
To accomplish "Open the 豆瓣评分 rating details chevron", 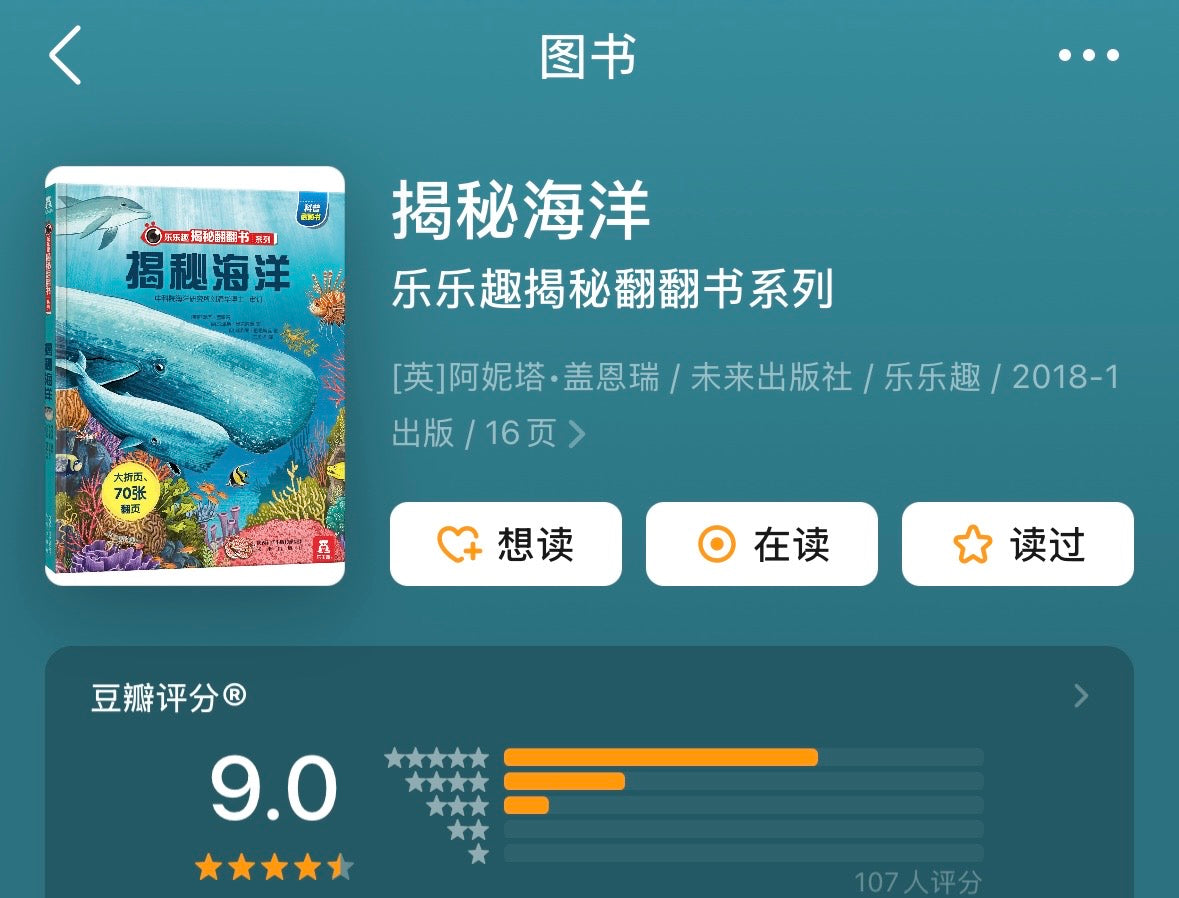I will click(1081, 696).
